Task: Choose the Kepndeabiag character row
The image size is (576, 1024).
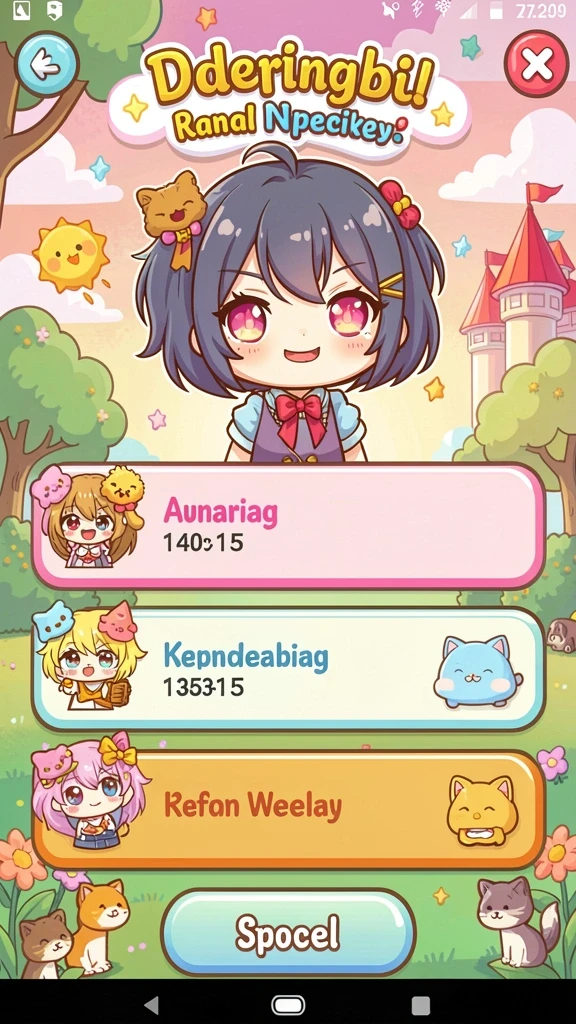Action: (288, 669)
